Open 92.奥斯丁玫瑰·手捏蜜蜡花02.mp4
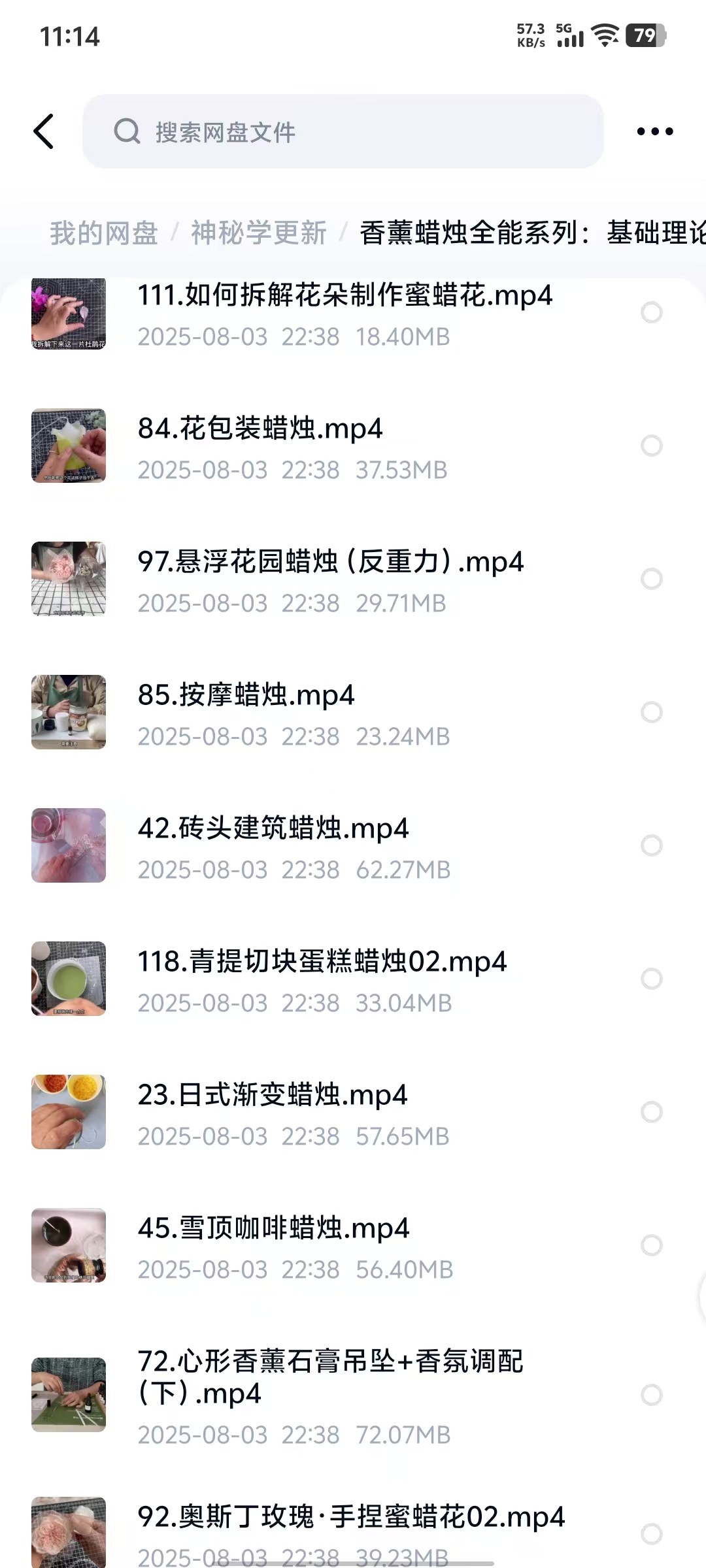This screenshot has height=1568, width=706. (x=350, y=1517)
